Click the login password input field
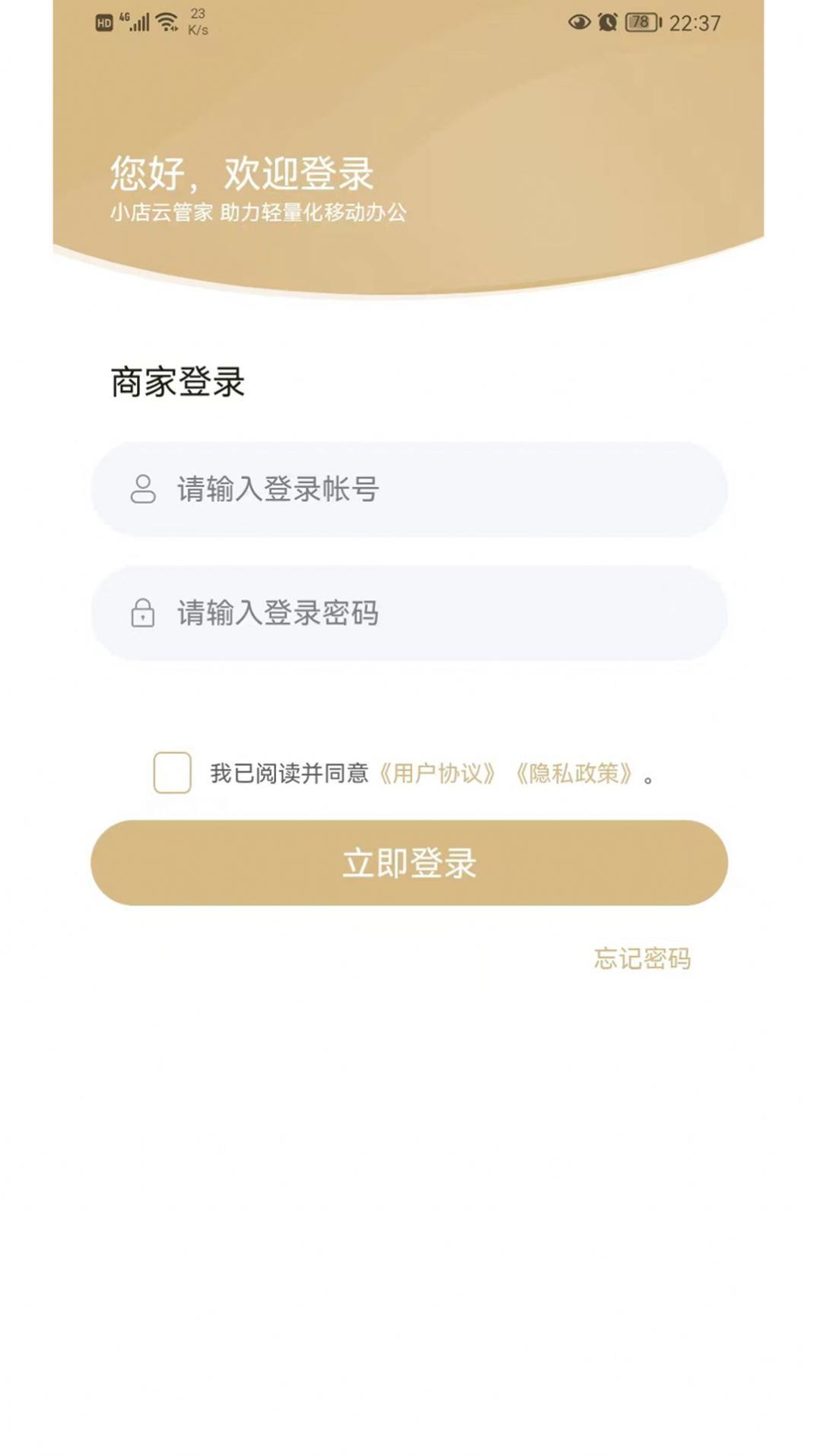817x1456 pixels. [x=408, y=614]
